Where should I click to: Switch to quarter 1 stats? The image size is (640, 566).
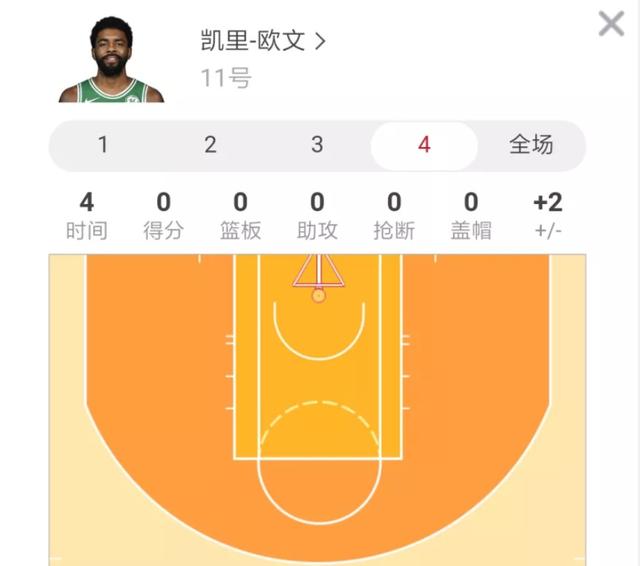(103, 145)
